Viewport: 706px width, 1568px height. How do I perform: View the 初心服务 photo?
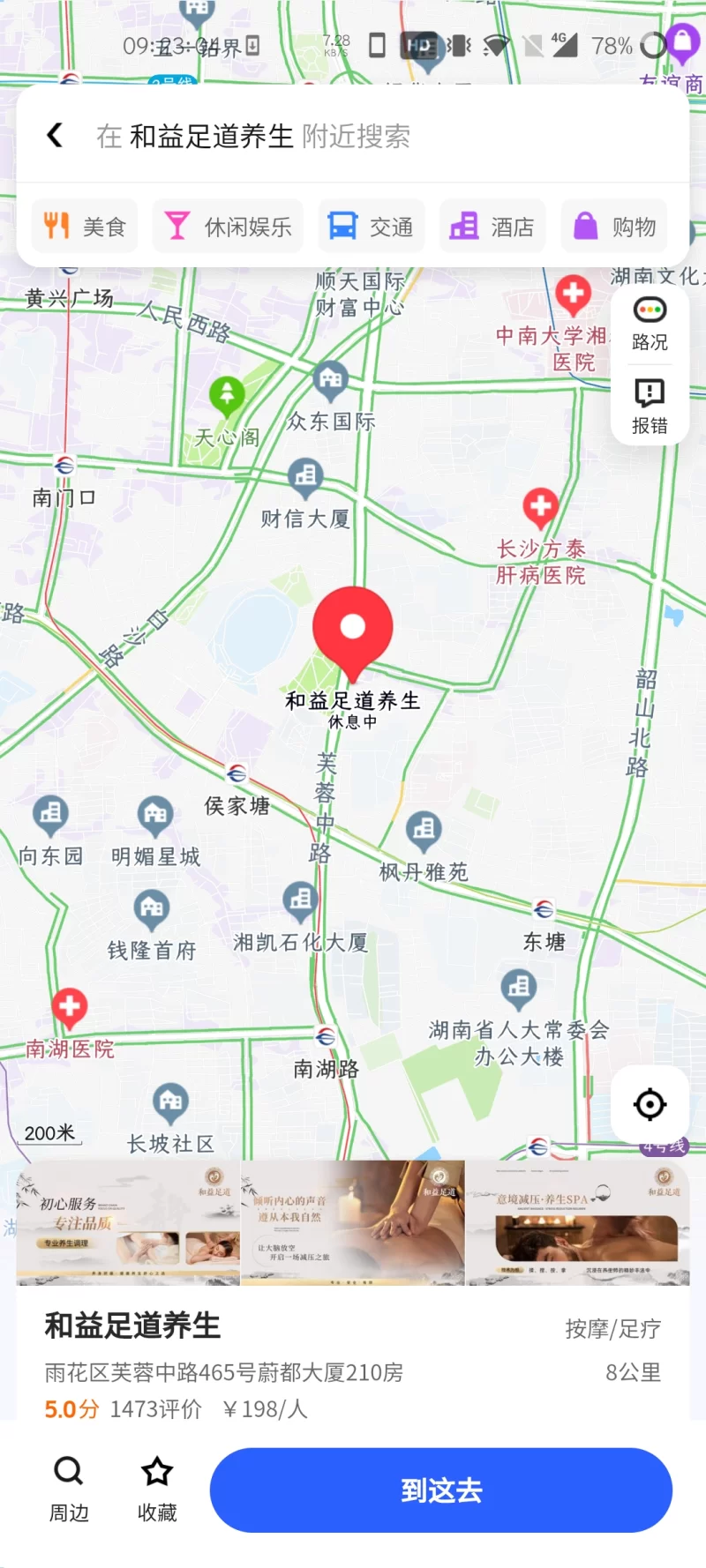tap(128, 1222)
